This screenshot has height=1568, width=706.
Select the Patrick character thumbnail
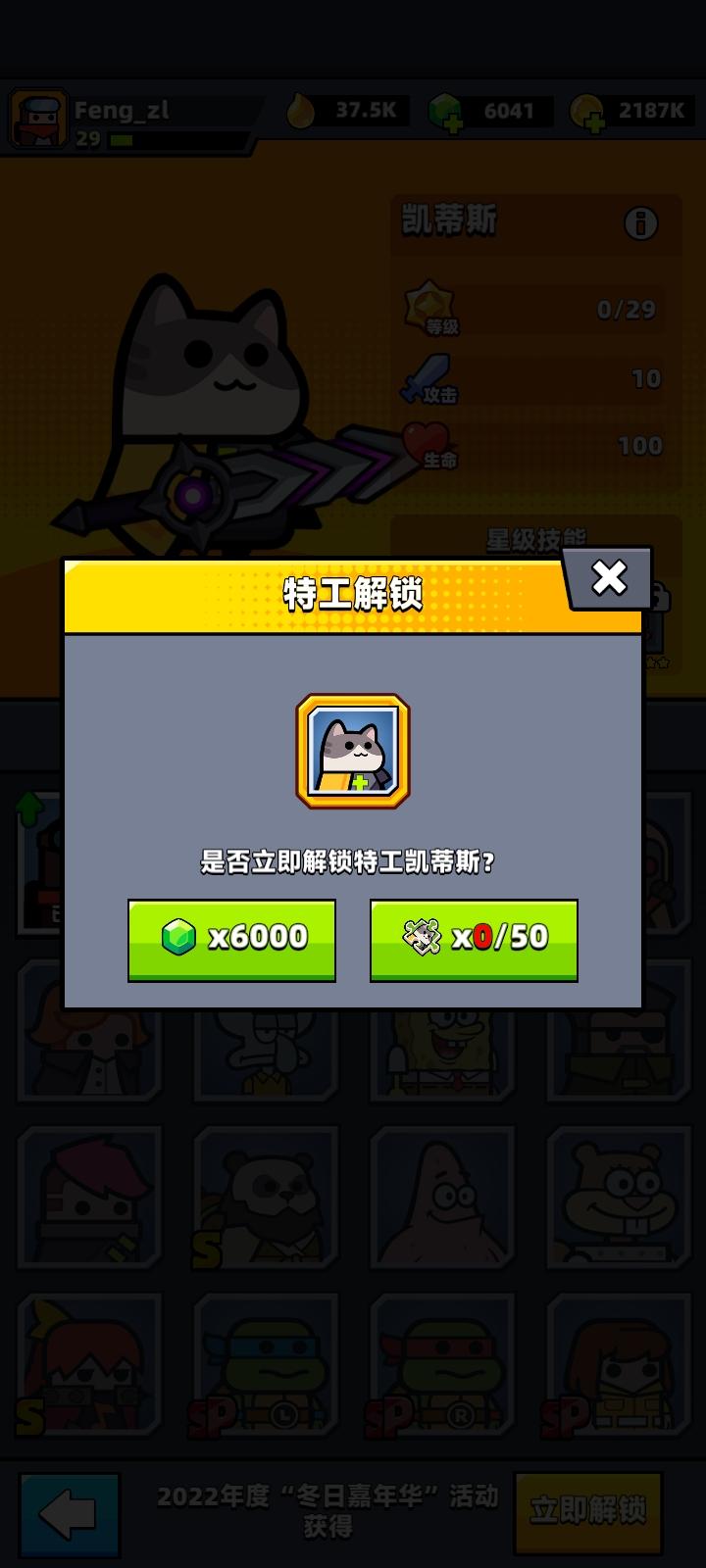pyautogui.click(x=441, y=1199)
